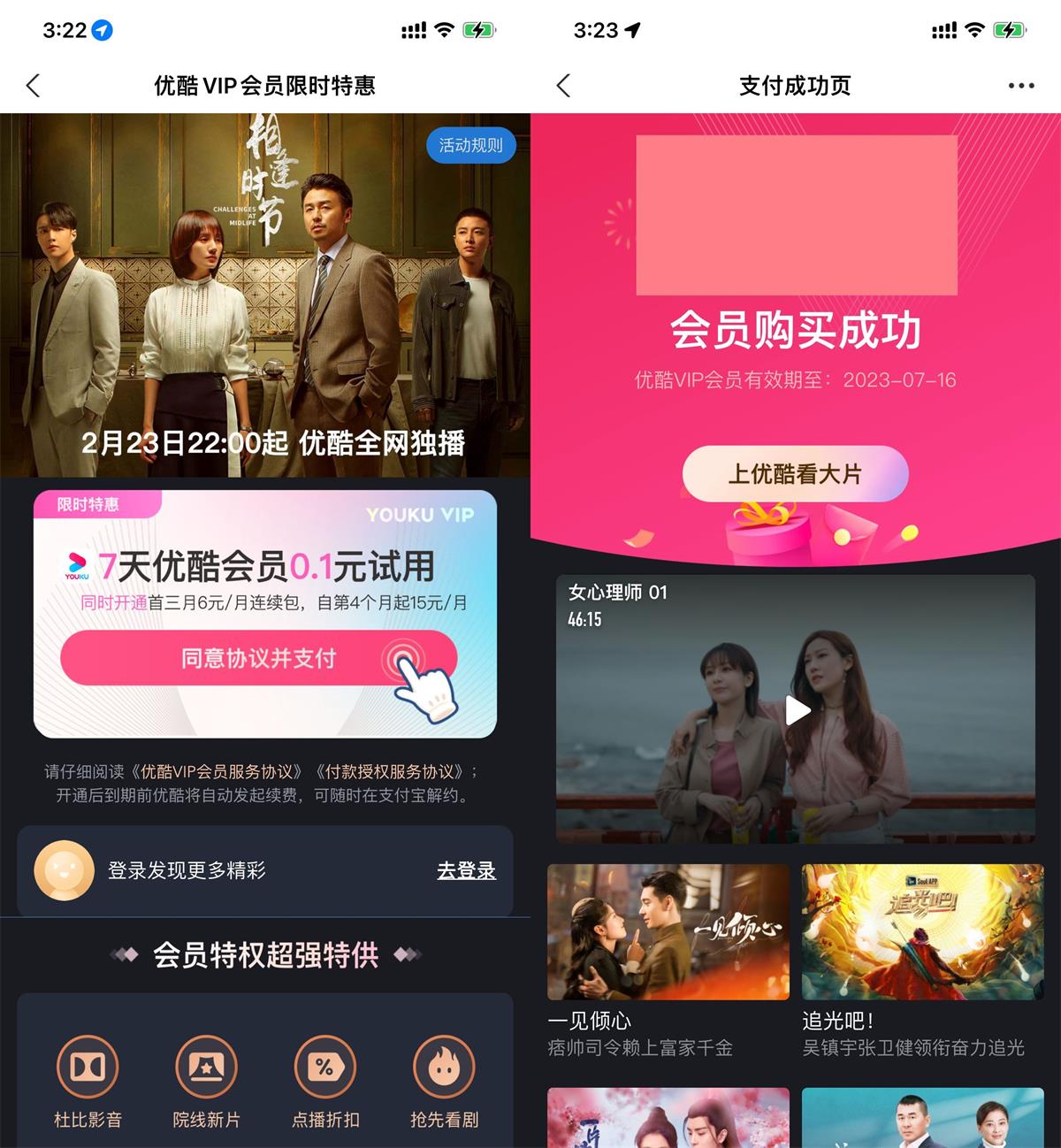Screen dimensions: 1061x1148
Task: Go back from the 支付成功页
Action: click(563, 86)
